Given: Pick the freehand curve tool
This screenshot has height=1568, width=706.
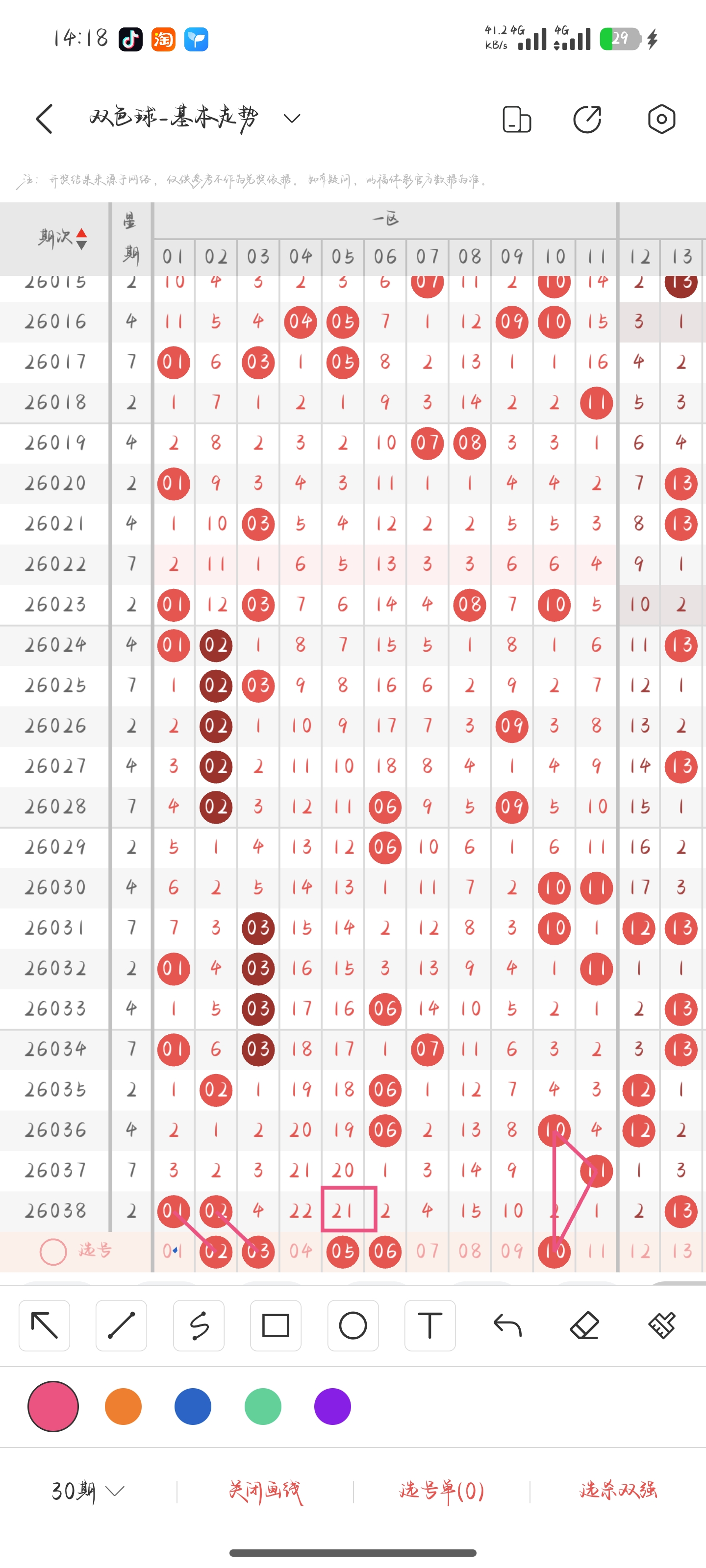Looking at the screenshot, I should tap(199, 1325).
